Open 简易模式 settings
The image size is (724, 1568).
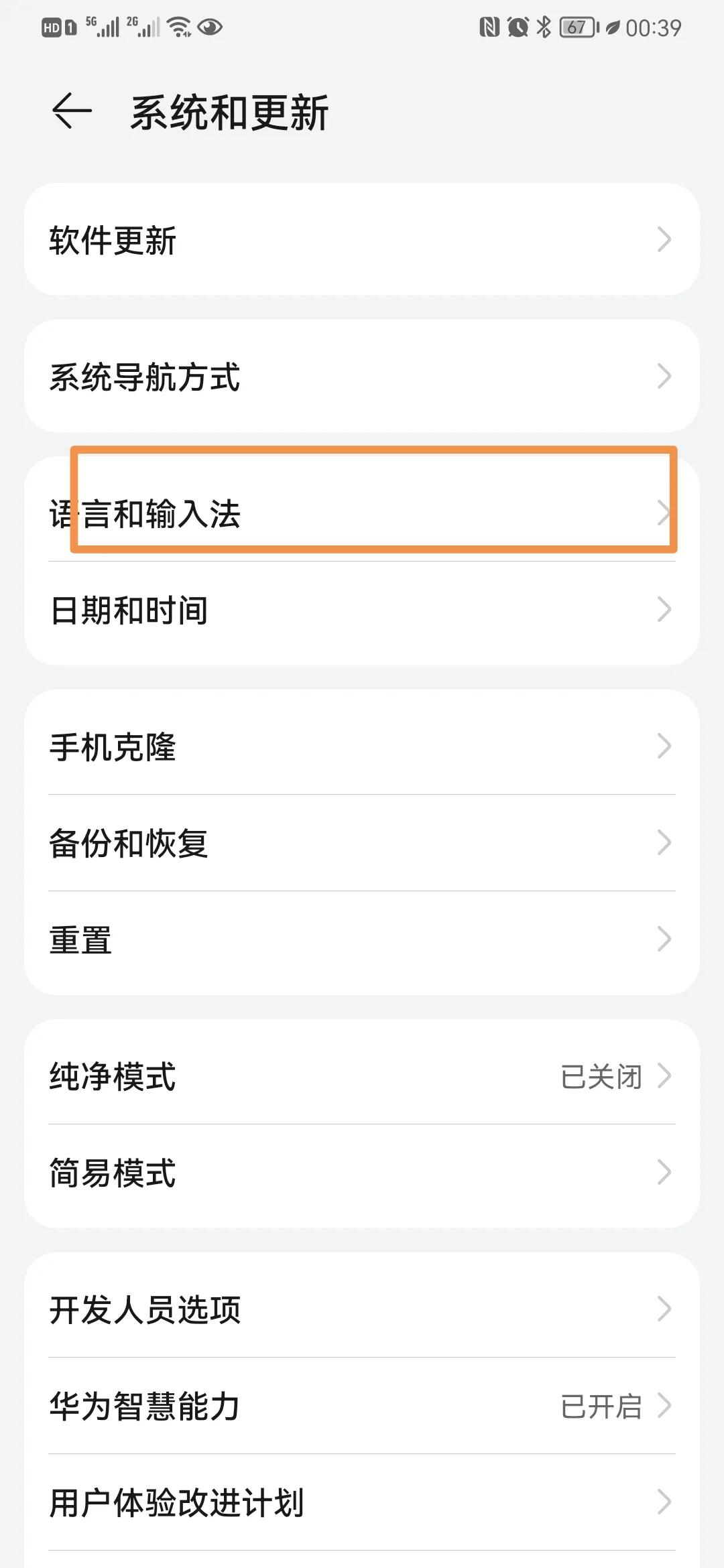tap(362, 1173)
